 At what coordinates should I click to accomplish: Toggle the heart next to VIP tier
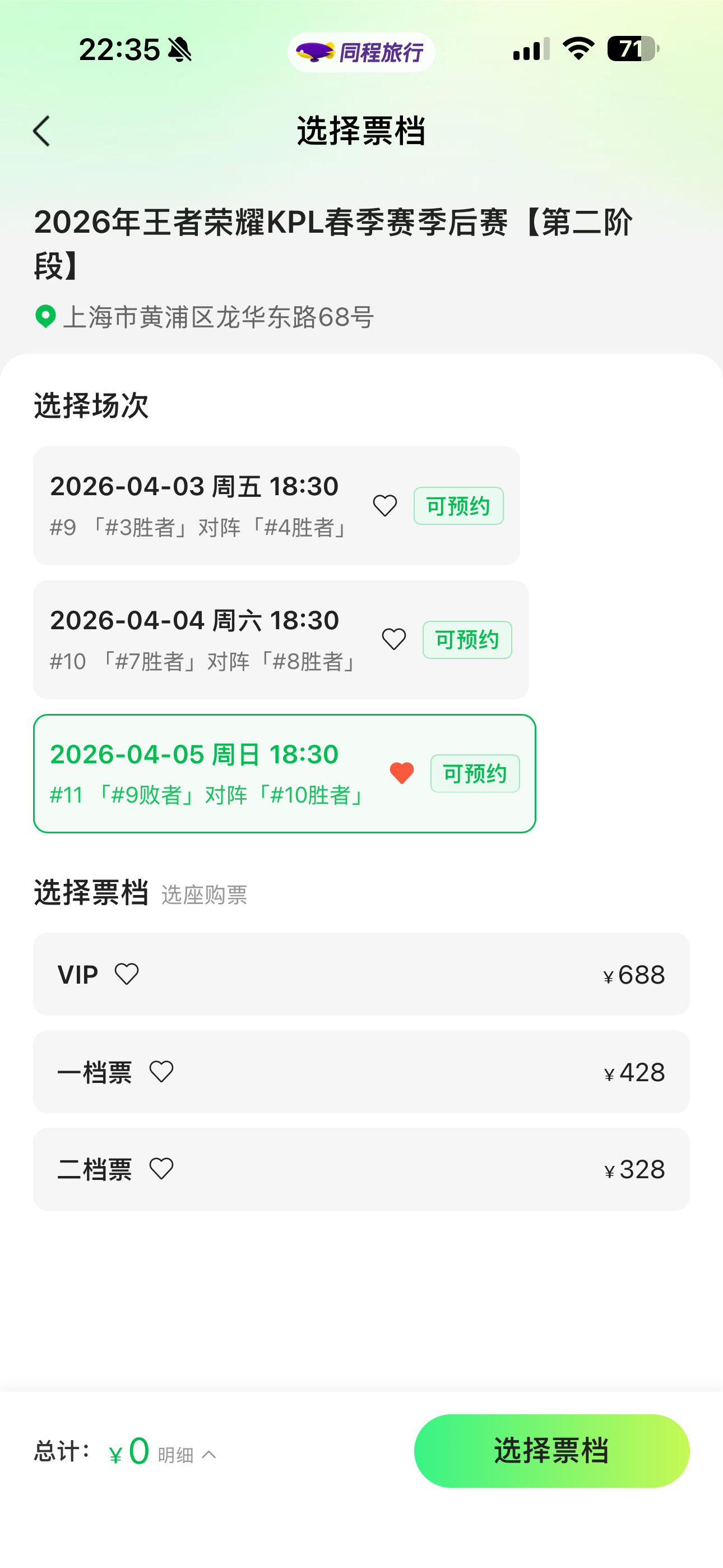127,971
